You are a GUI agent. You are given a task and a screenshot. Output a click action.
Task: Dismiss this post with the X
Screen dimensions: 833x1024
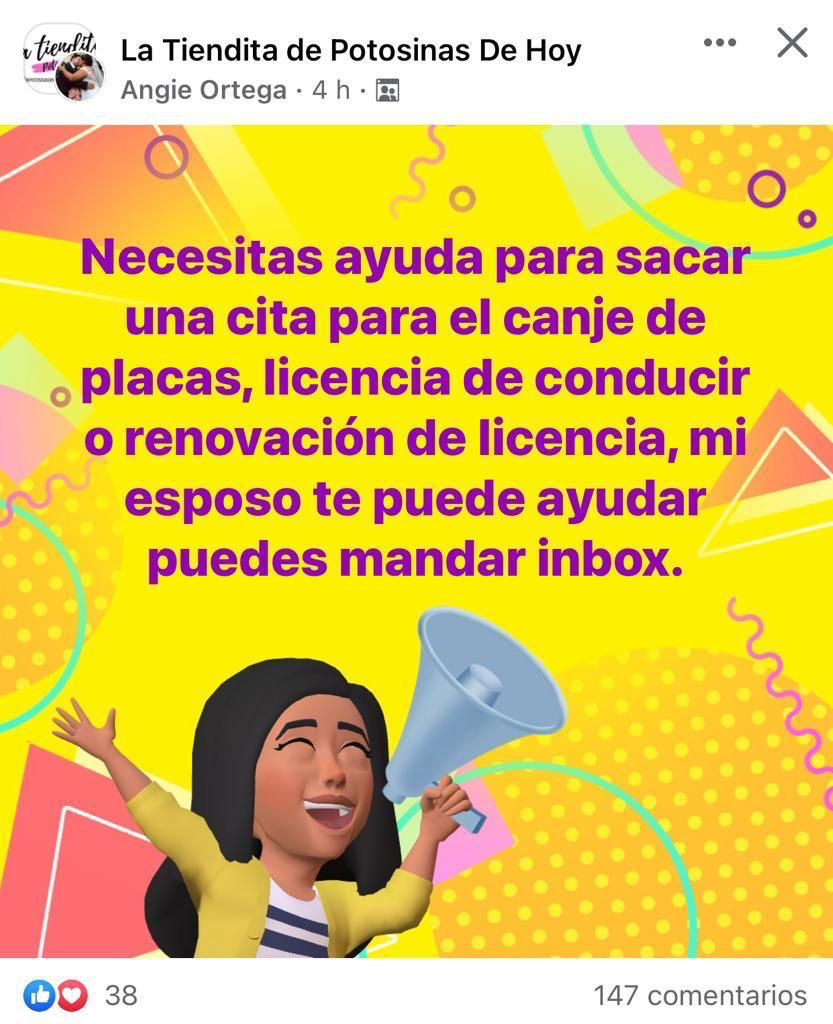(792, 43)
